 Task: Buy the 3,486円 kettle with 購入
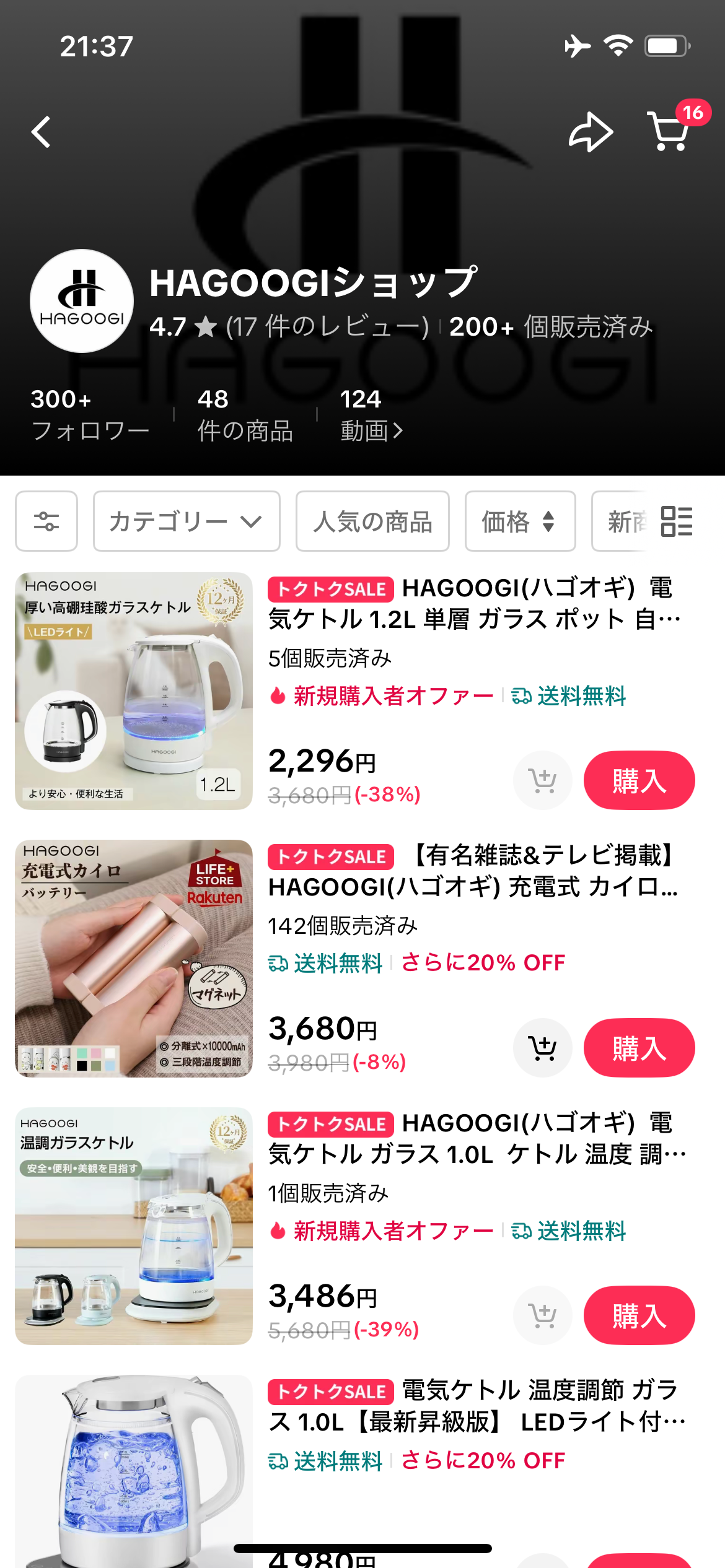coord(639,1315)
